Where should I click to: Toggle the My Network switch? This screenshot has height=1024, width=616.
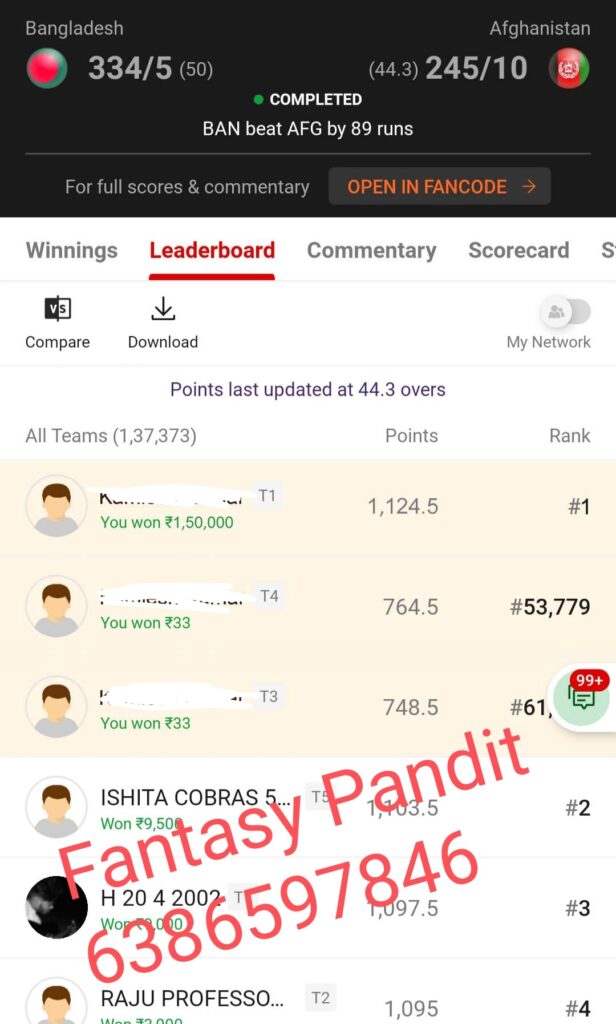tap(565, 312)
